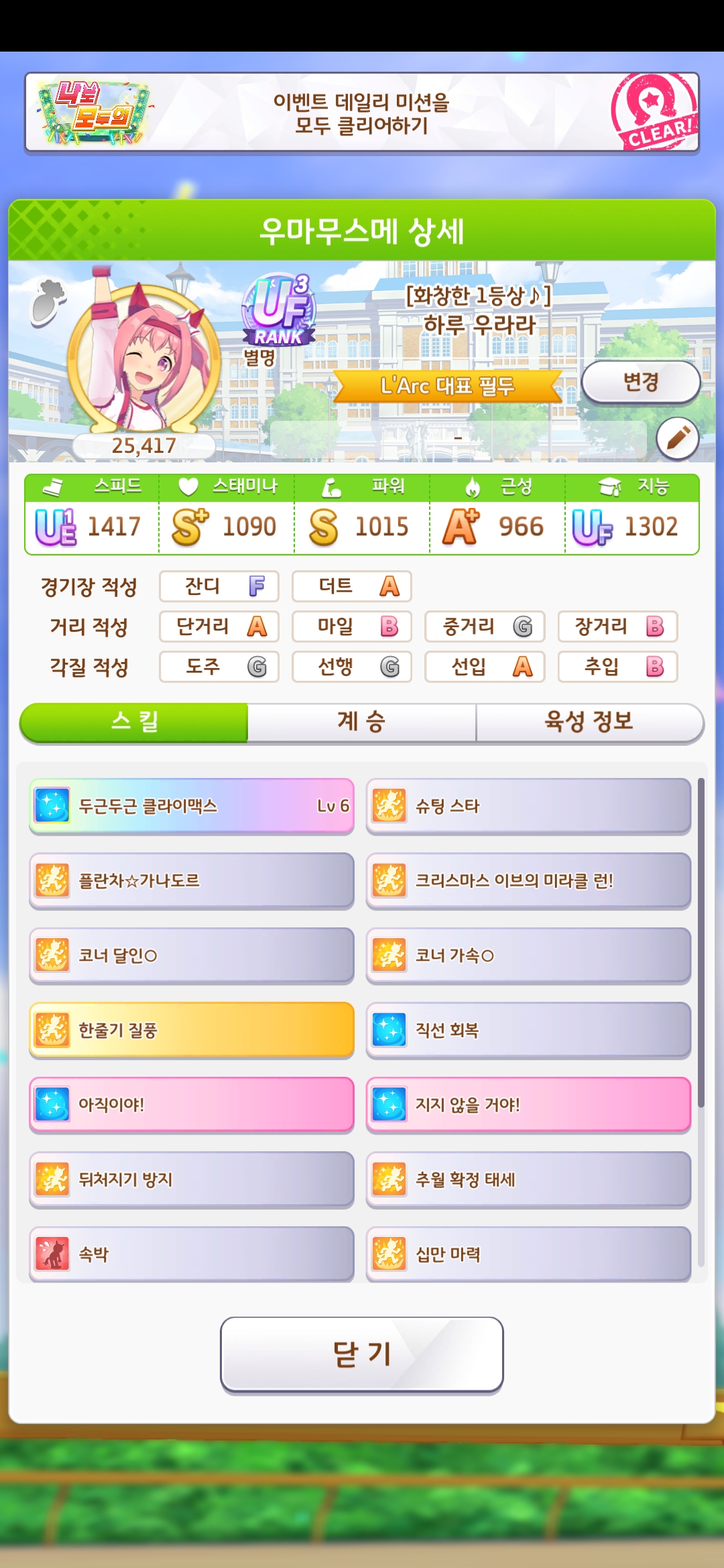Tap the pencil edit memo icon

pos(678,439)
